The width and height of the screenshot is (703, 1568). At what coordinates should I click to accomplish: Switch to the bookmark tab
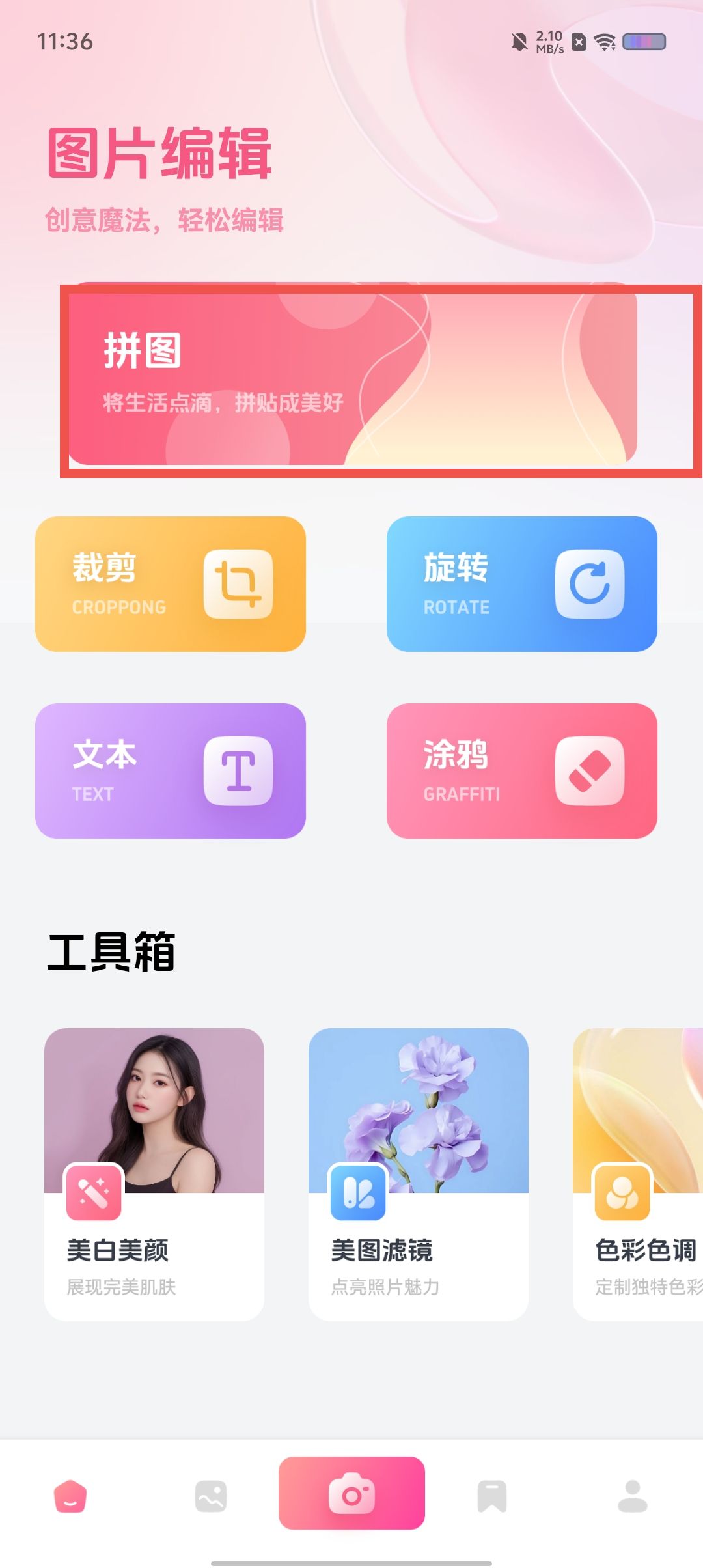tap(492, 1496)
